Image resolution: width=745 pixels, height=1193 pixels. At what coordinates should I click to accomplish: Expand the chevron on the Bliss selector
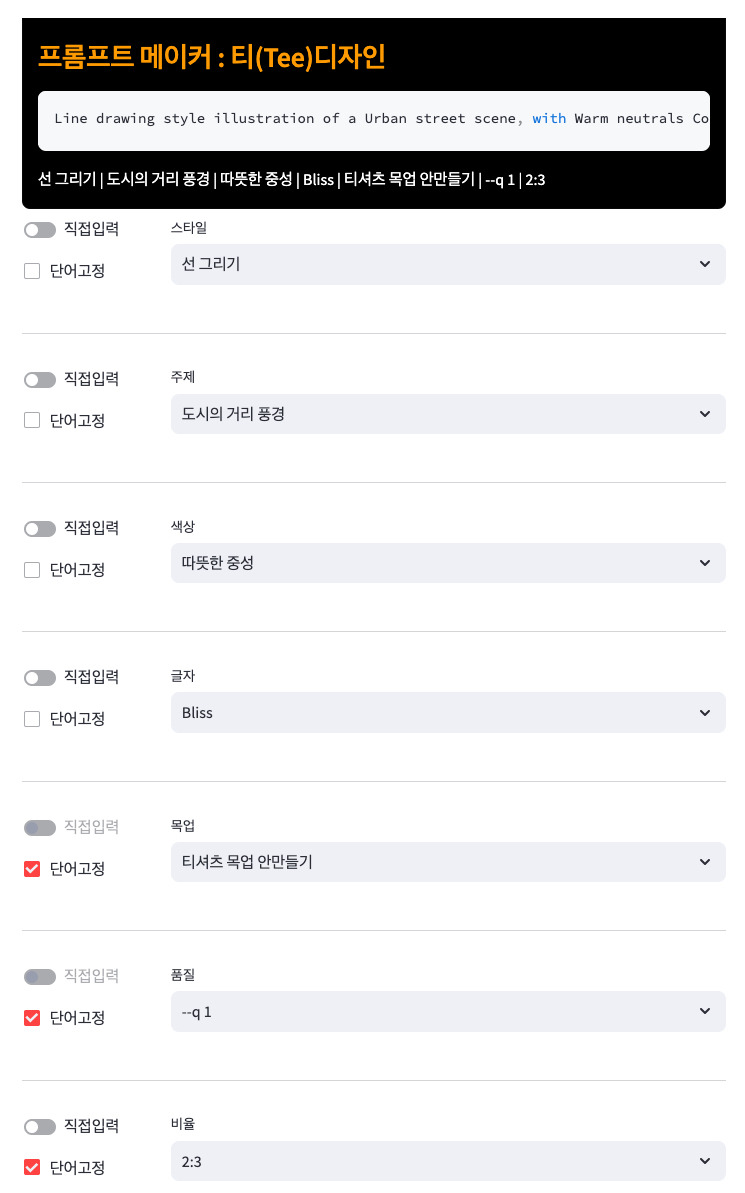pos(704,712)
